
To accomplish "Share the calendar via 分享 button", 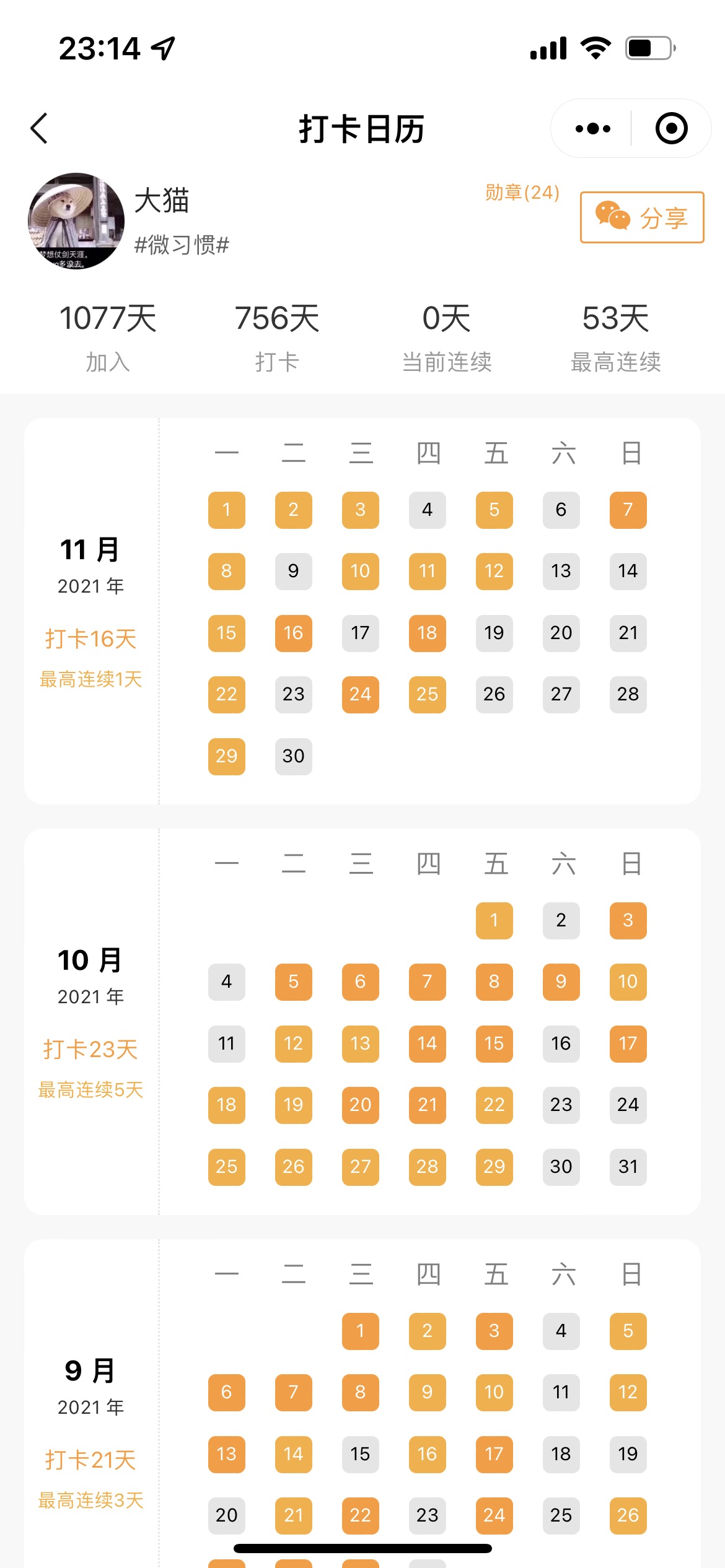I will (641, 217).
